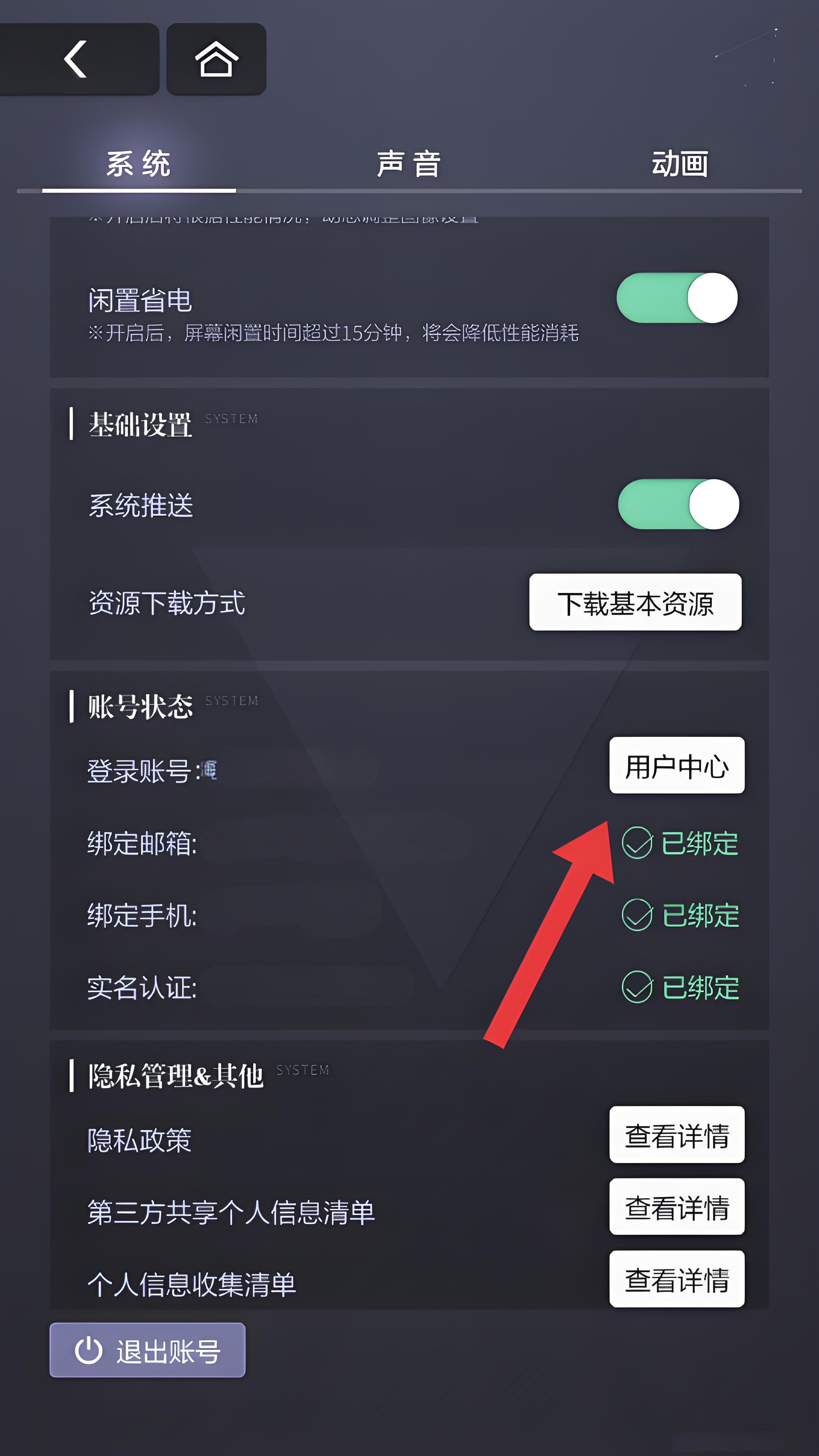Viewport: 819px width, 1456px height.
Task: Go back using the arrow button
Action: click(76, 59)
